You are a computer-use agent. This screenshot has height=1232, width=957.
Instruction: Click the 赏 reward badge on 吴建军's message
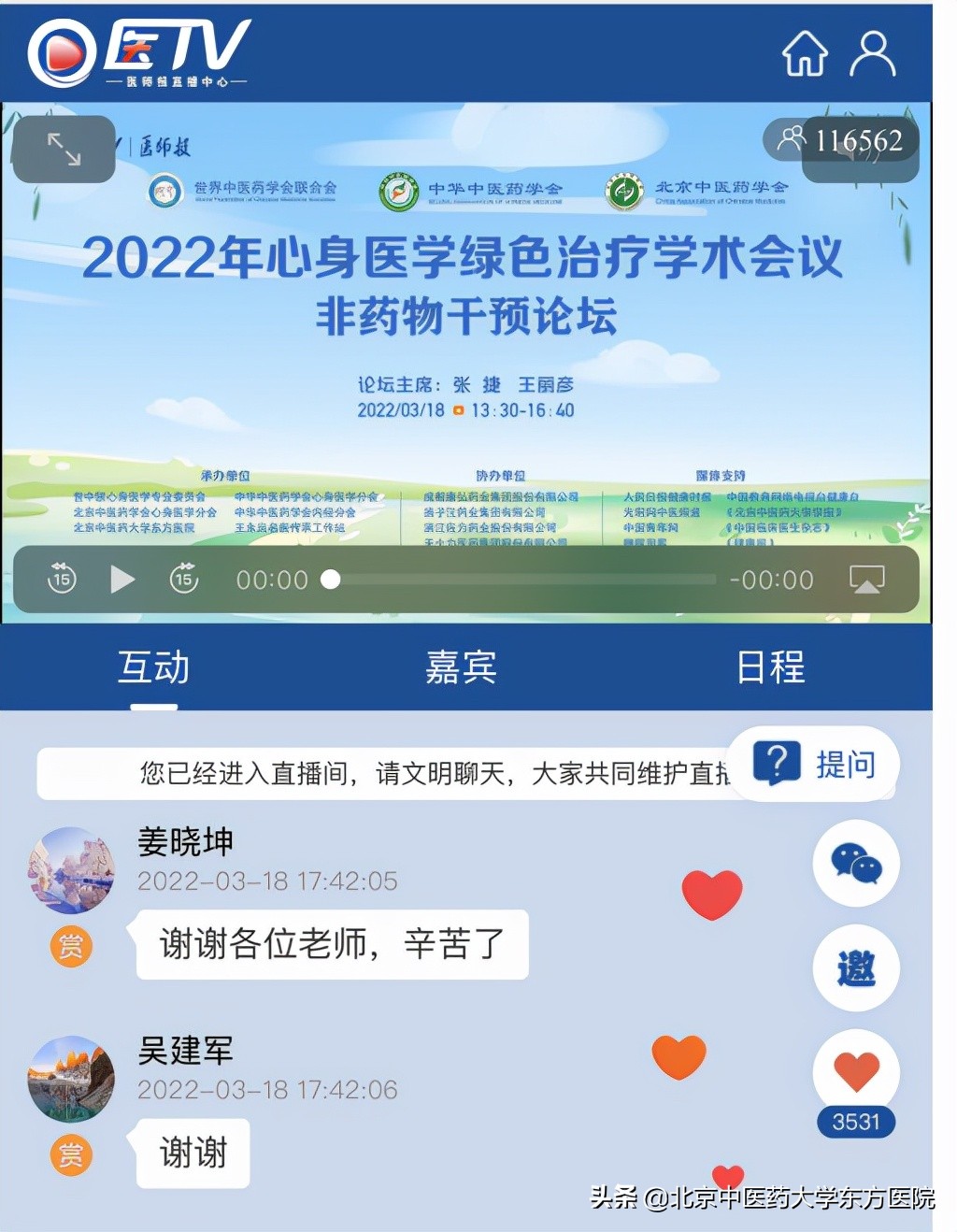pos(70,1154)
